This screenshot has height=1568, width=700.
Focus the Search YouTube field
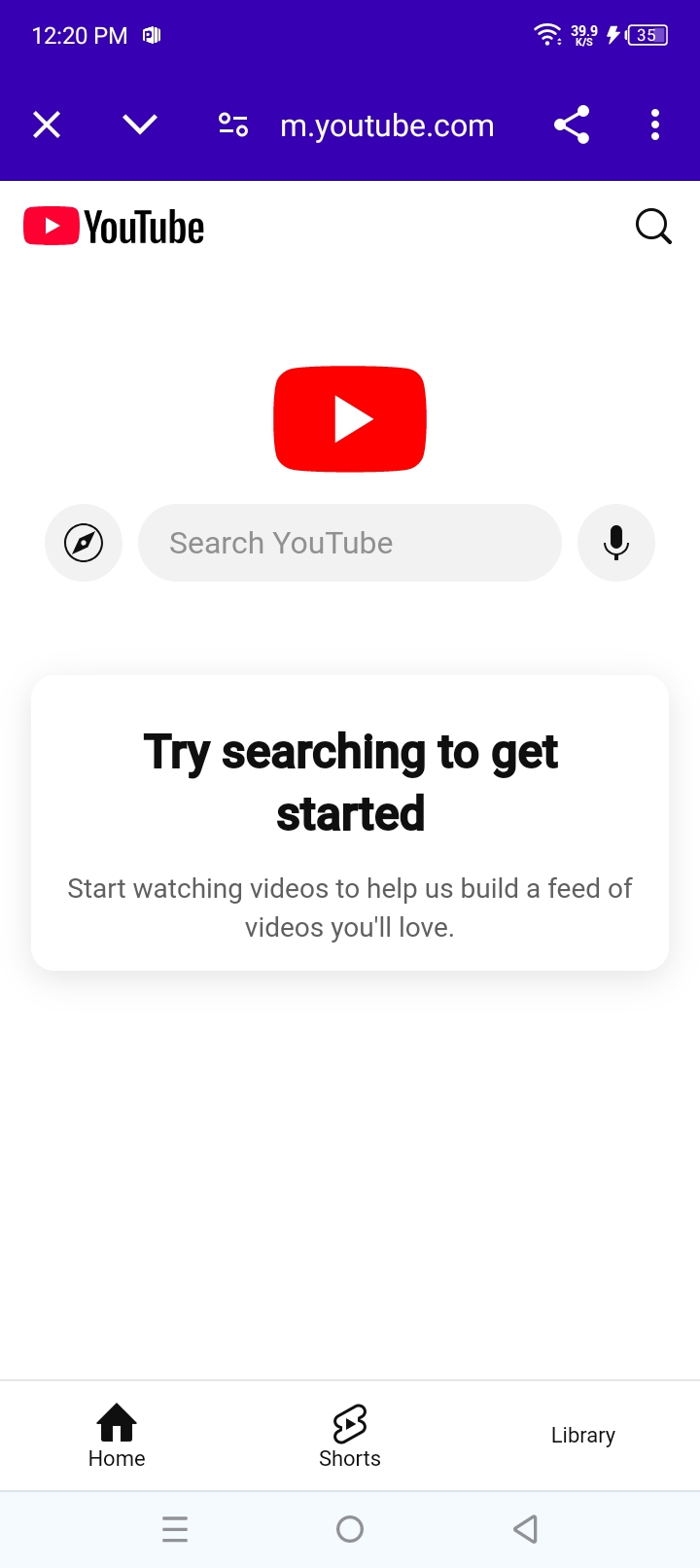(x=350, y=543)
